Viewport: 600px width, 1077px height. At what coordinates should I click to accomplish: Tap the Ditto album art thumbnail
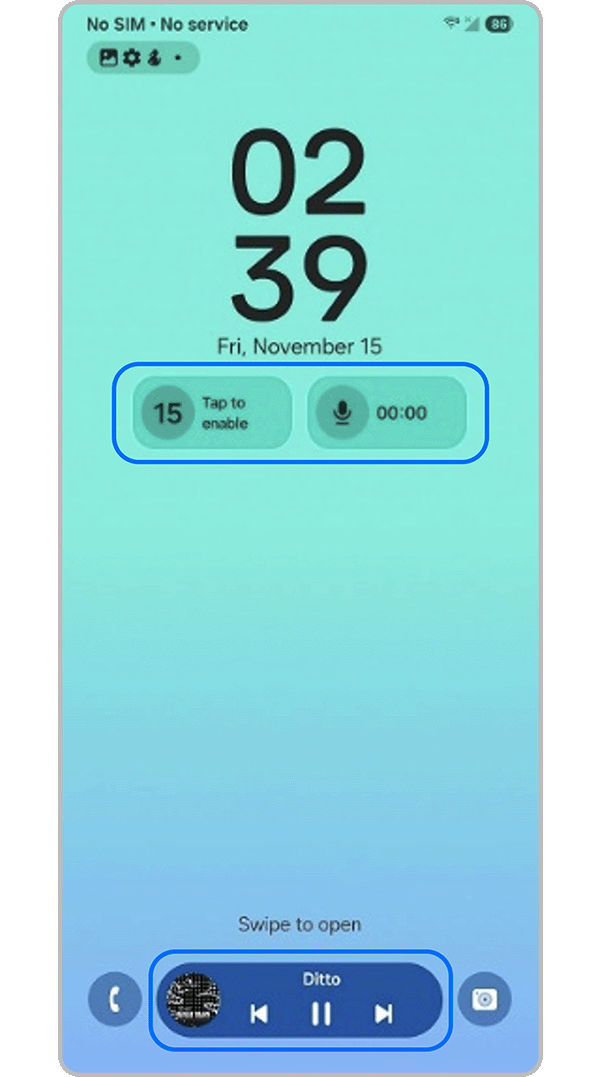[x=193, y=999]
